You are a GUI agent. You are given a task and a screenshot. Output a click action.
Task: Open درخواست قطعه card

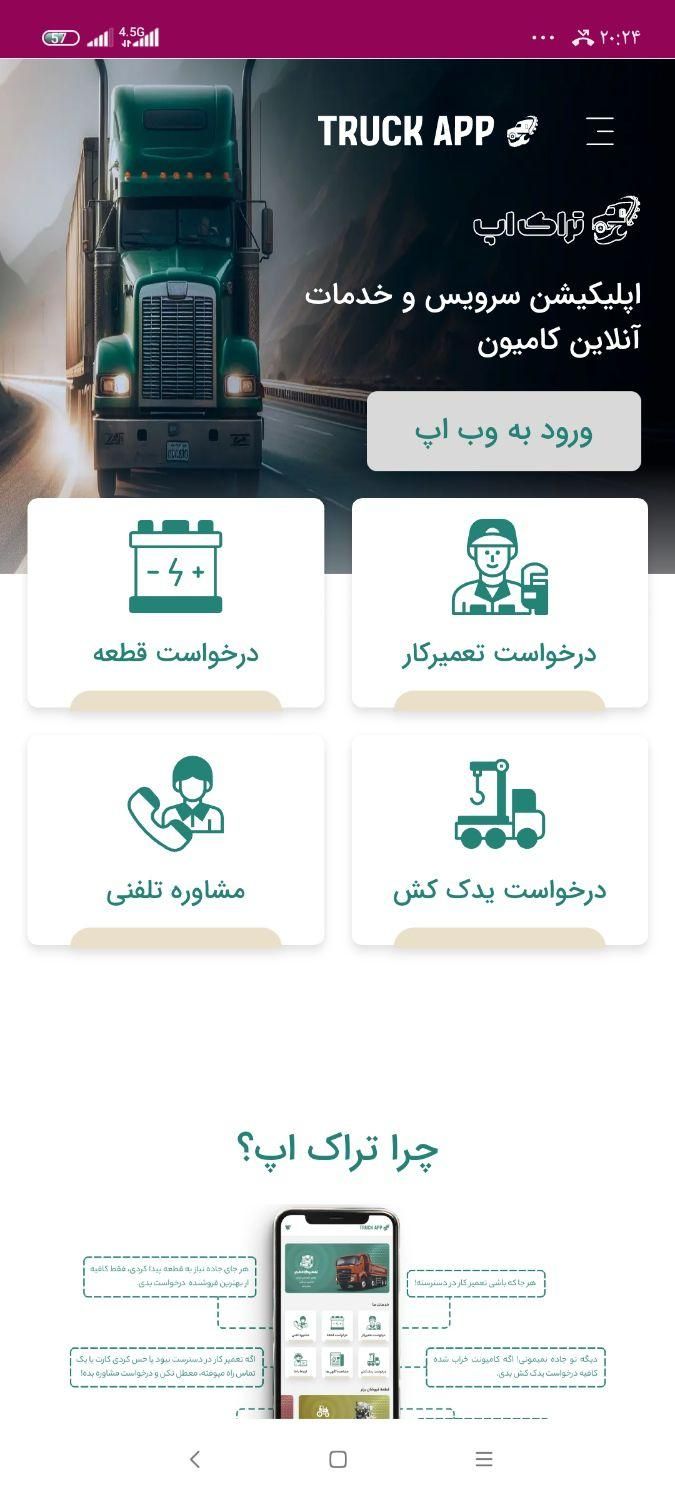click(x=175, y=602)
